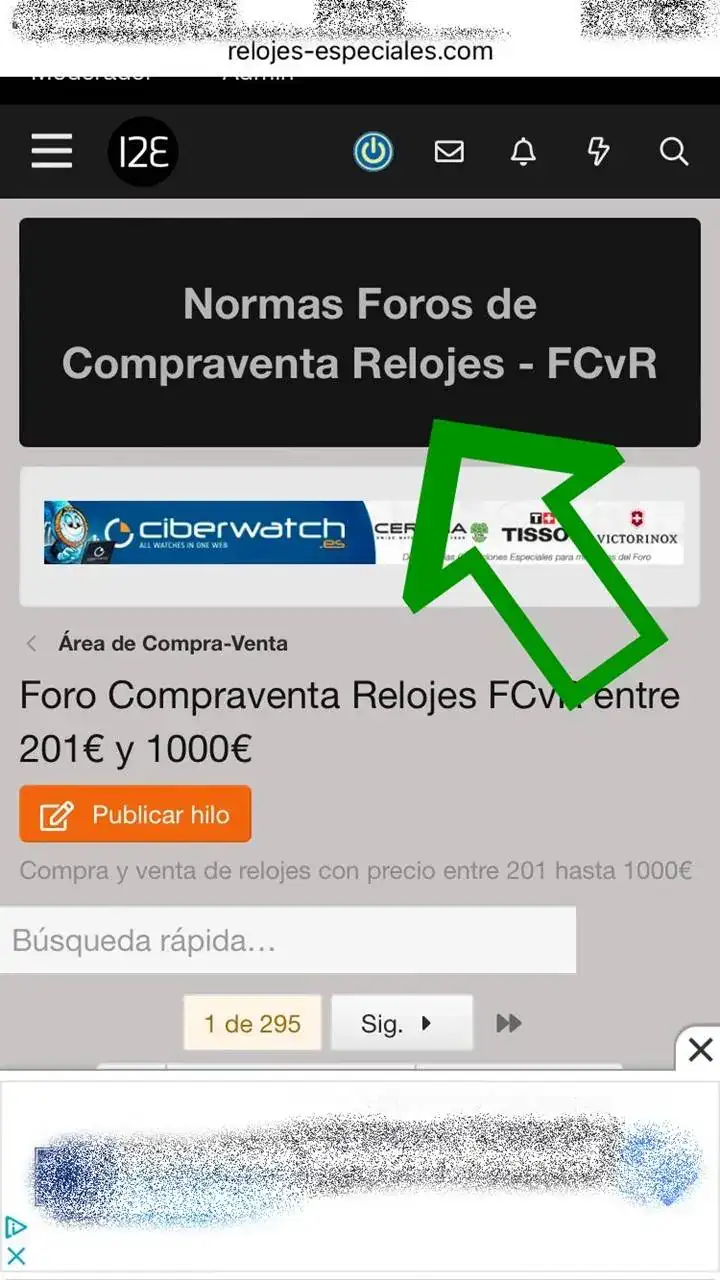Viewport: 720px width, 1280px height.
Task: Open the private messages envelope
Action: point(449,152)
